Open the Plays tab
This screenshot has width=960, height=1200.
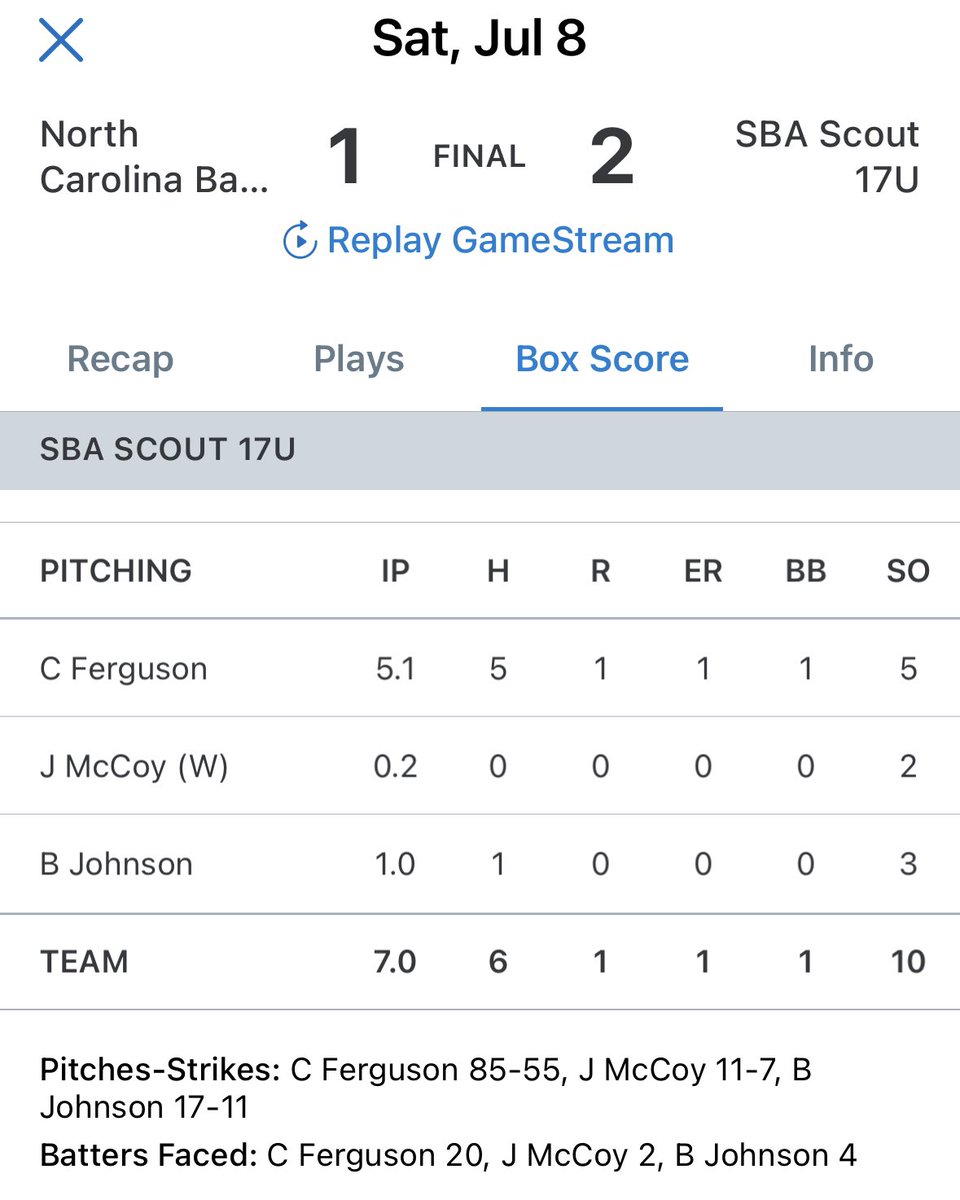(x=359, y=359)
